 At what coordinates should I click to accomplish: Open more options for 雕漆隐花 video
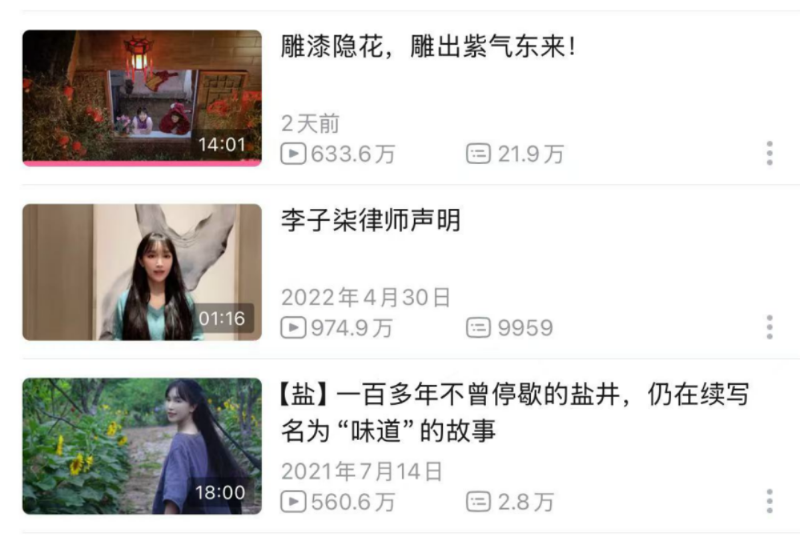pyautogui.click(x=769, y=153)
